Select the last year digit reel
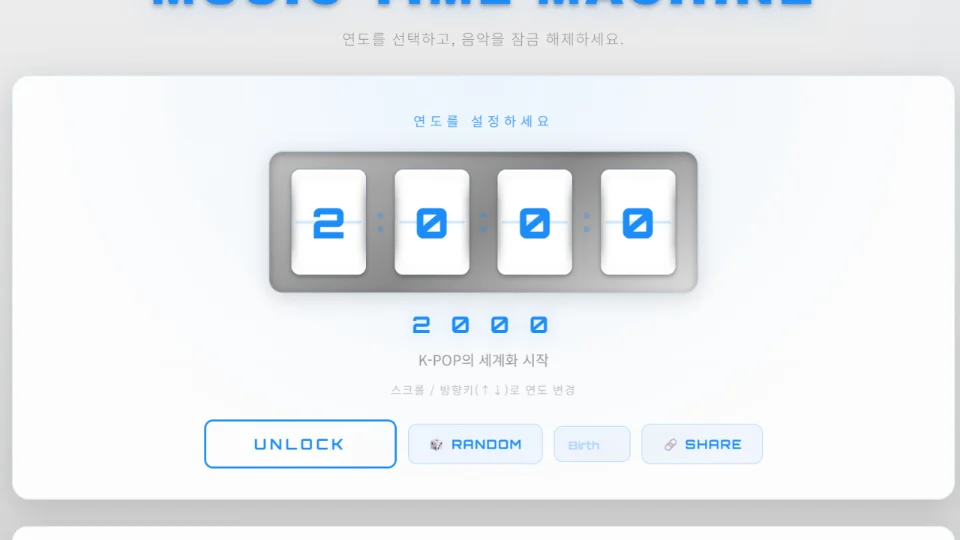Image resolution: width=960 pixels, height=540 pixels. coord(637,222)
